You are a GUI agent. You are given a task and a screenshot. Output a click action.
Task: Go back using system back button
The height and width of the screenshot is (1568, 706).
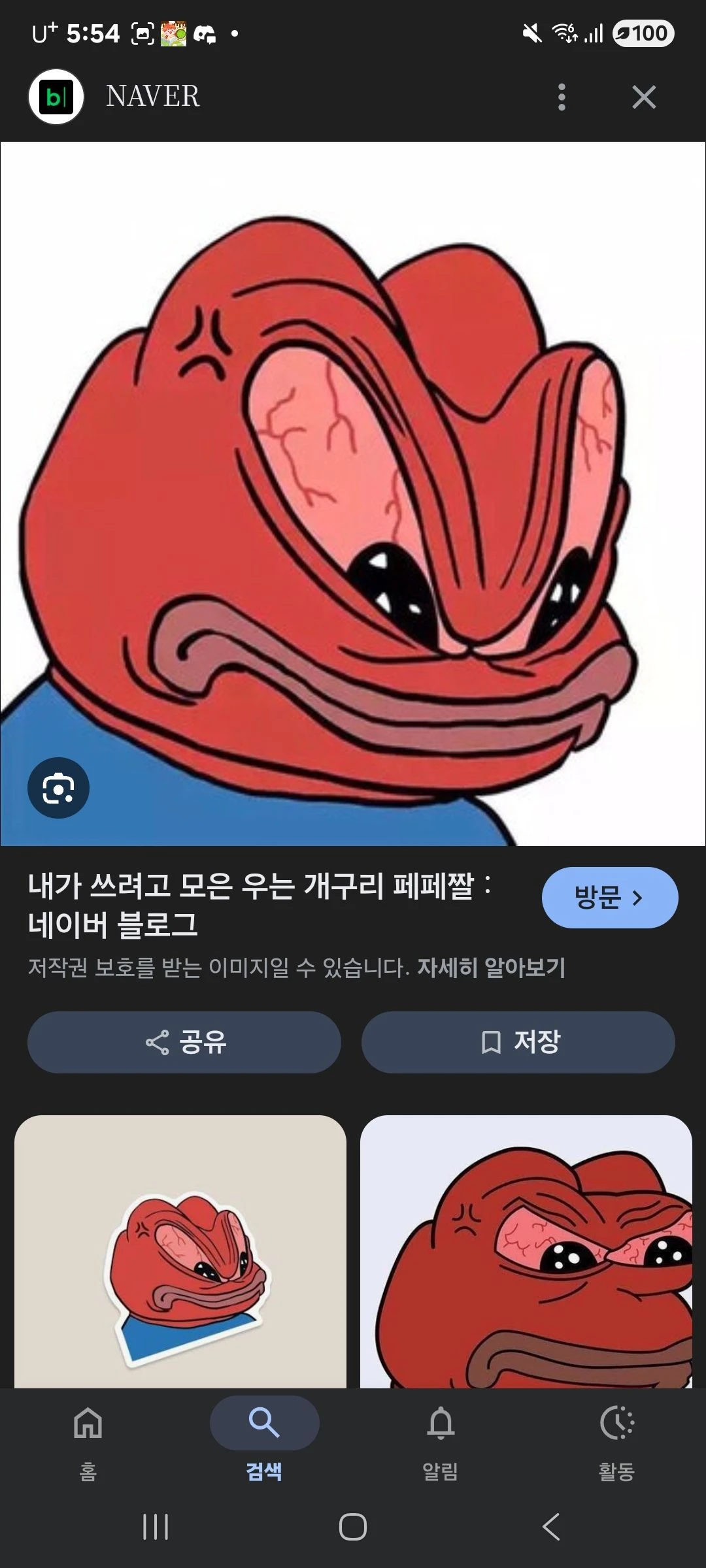[551, 1527]
